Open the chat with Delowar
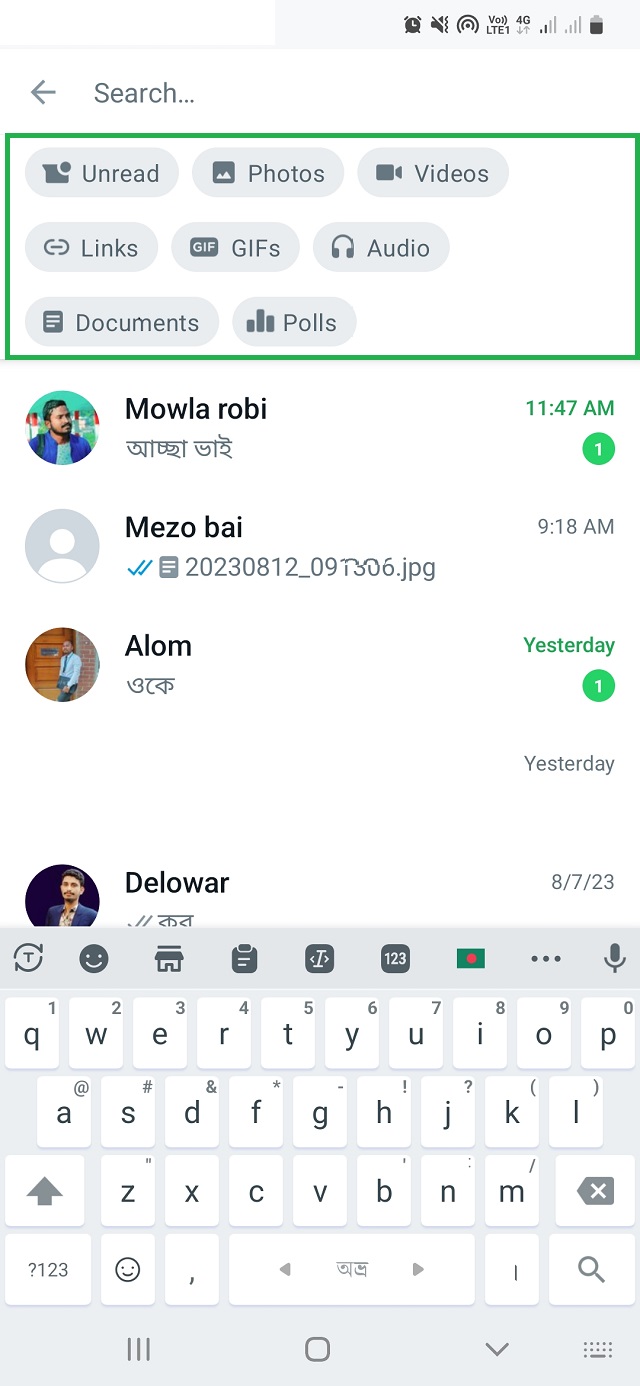The width and height of the screenshot is (640, 1386). coord(320,895)
